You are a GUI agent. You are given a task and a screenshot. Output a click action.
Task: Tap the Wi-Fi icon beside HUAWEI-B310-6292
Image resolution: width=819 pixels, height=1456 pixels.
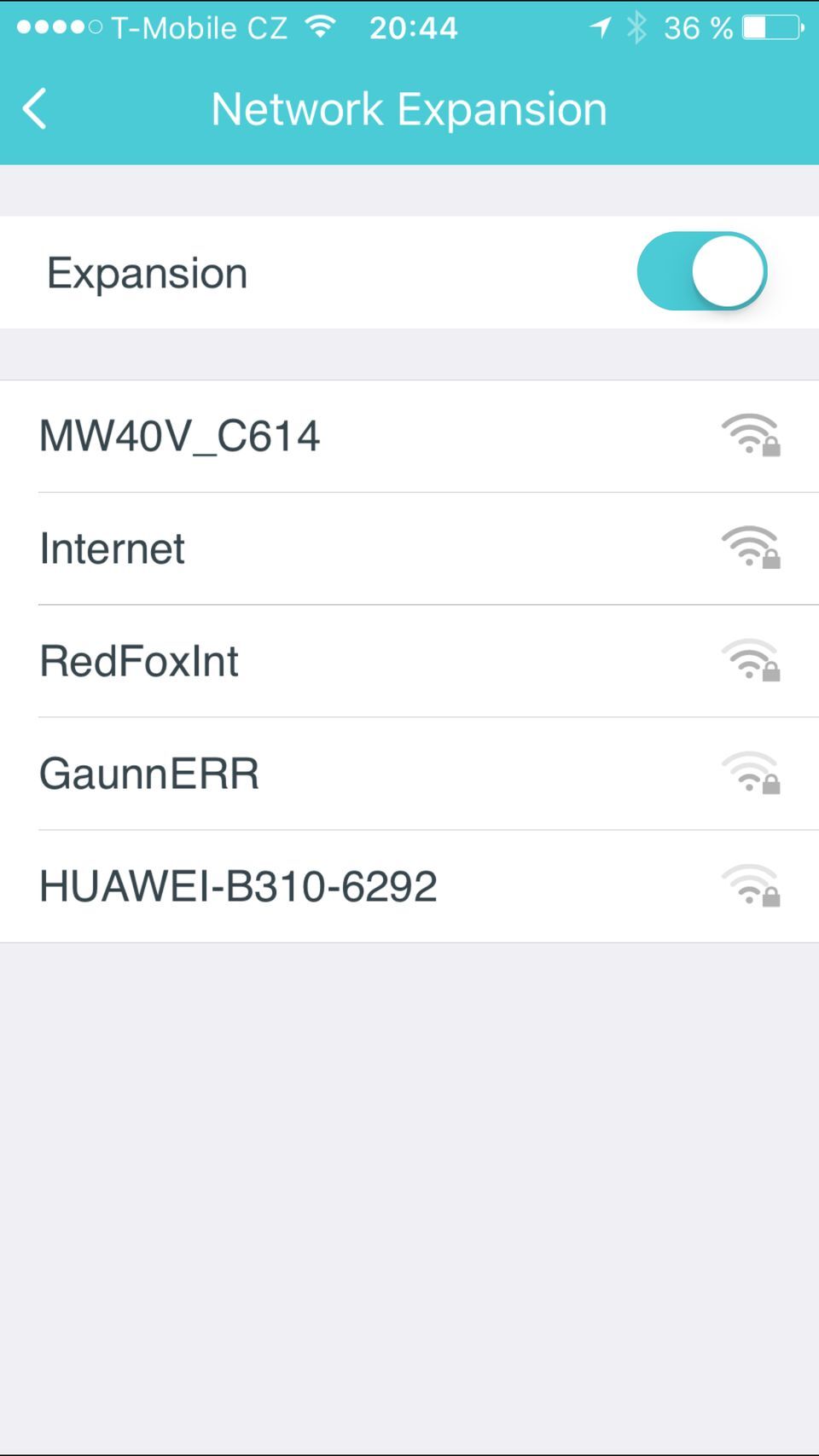[750, 886]
